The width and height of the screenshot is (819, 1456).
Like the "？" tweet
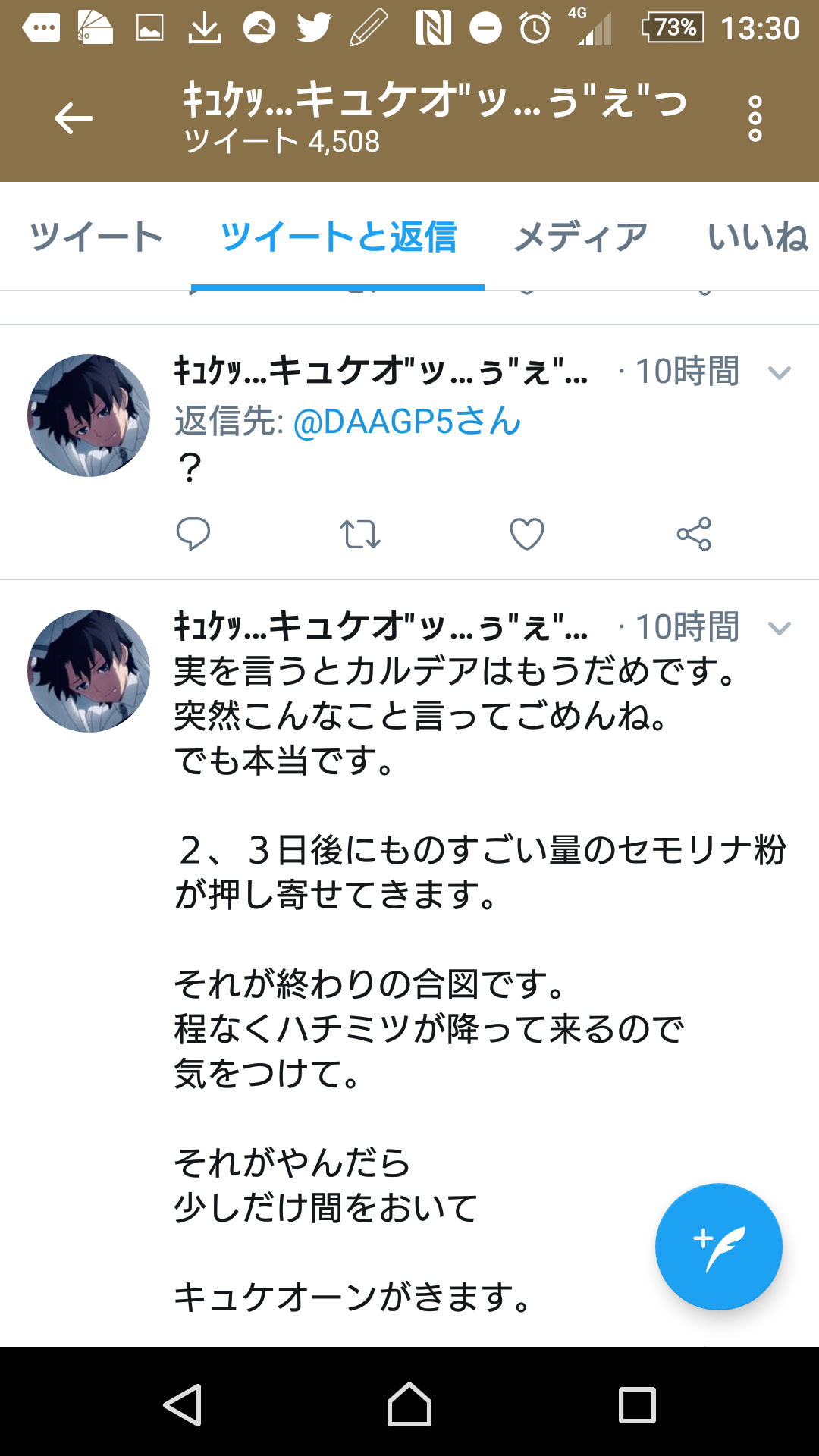click(x=527, y=534)
